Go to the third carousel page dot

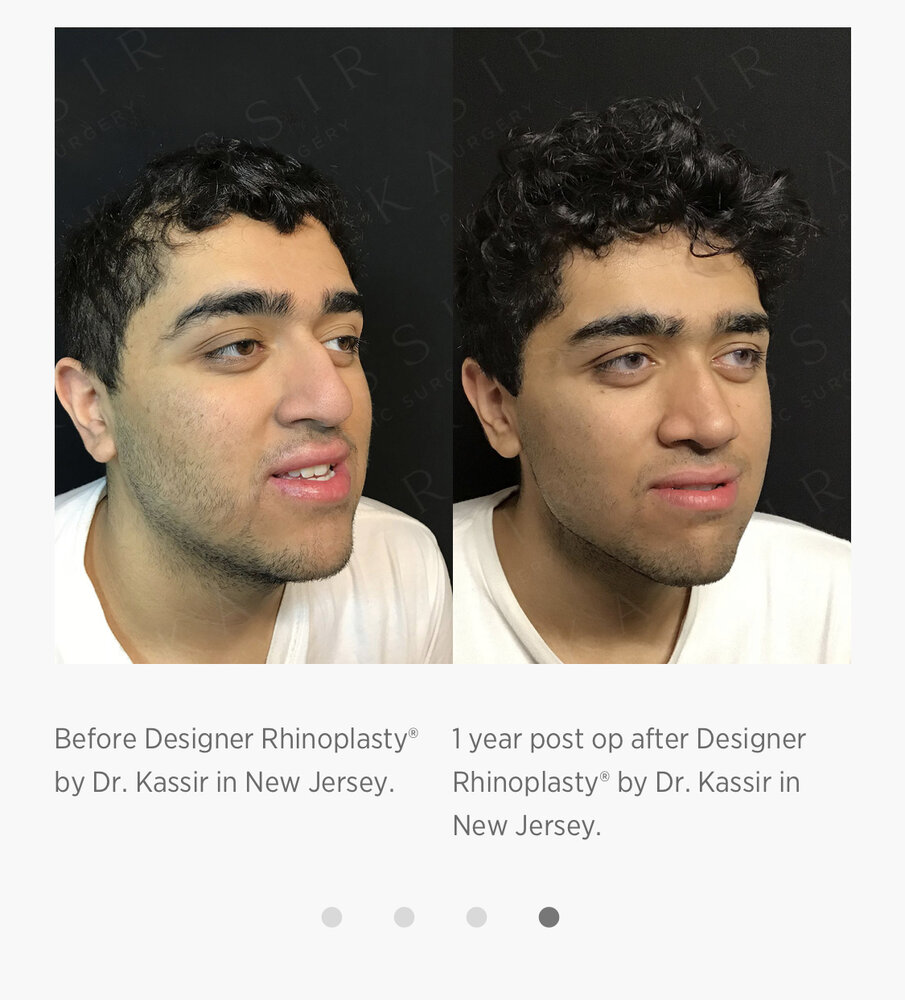click(x=477, y=917)
